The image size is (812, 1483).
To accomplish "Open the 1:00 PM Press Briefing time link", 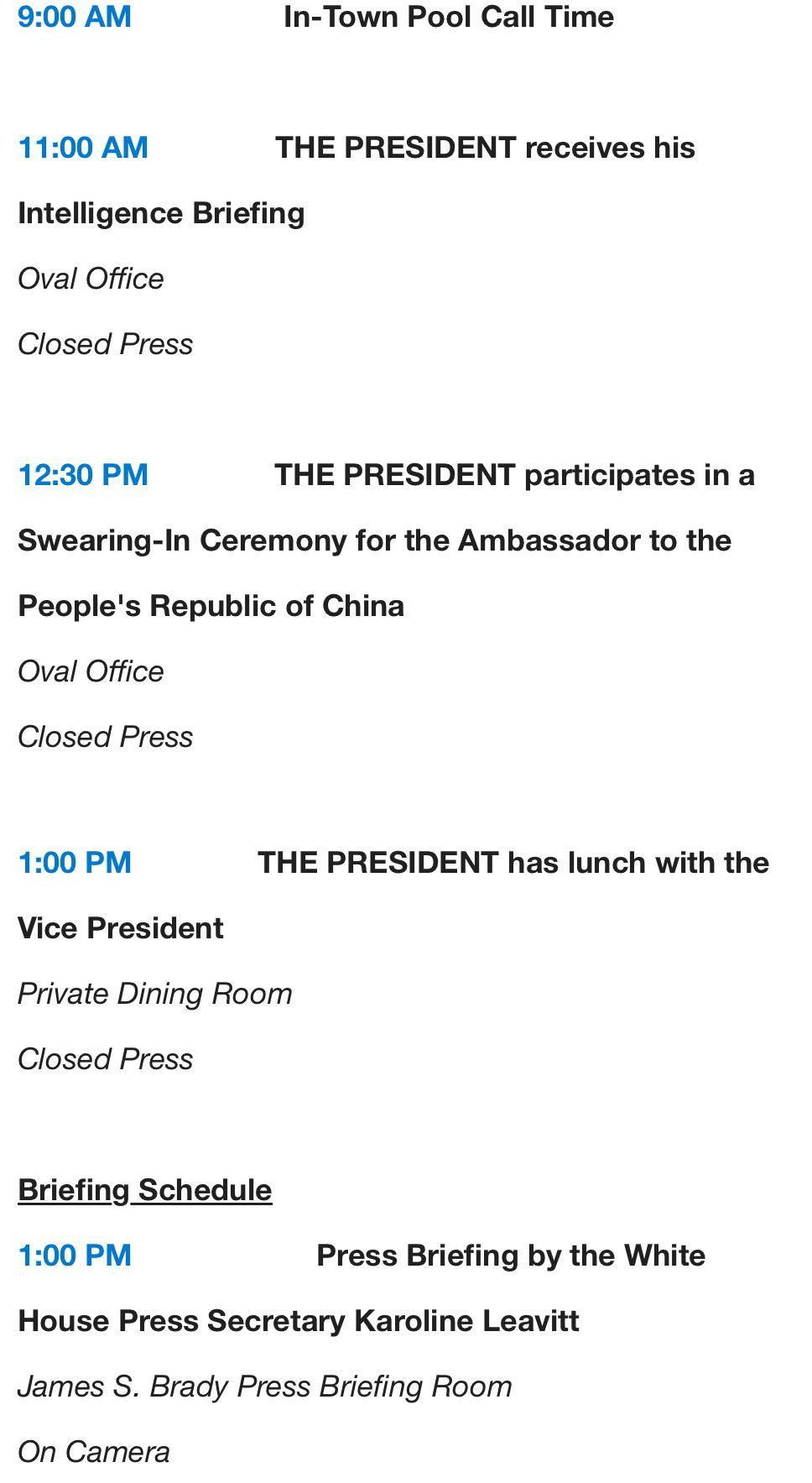I will [75, 1256].
